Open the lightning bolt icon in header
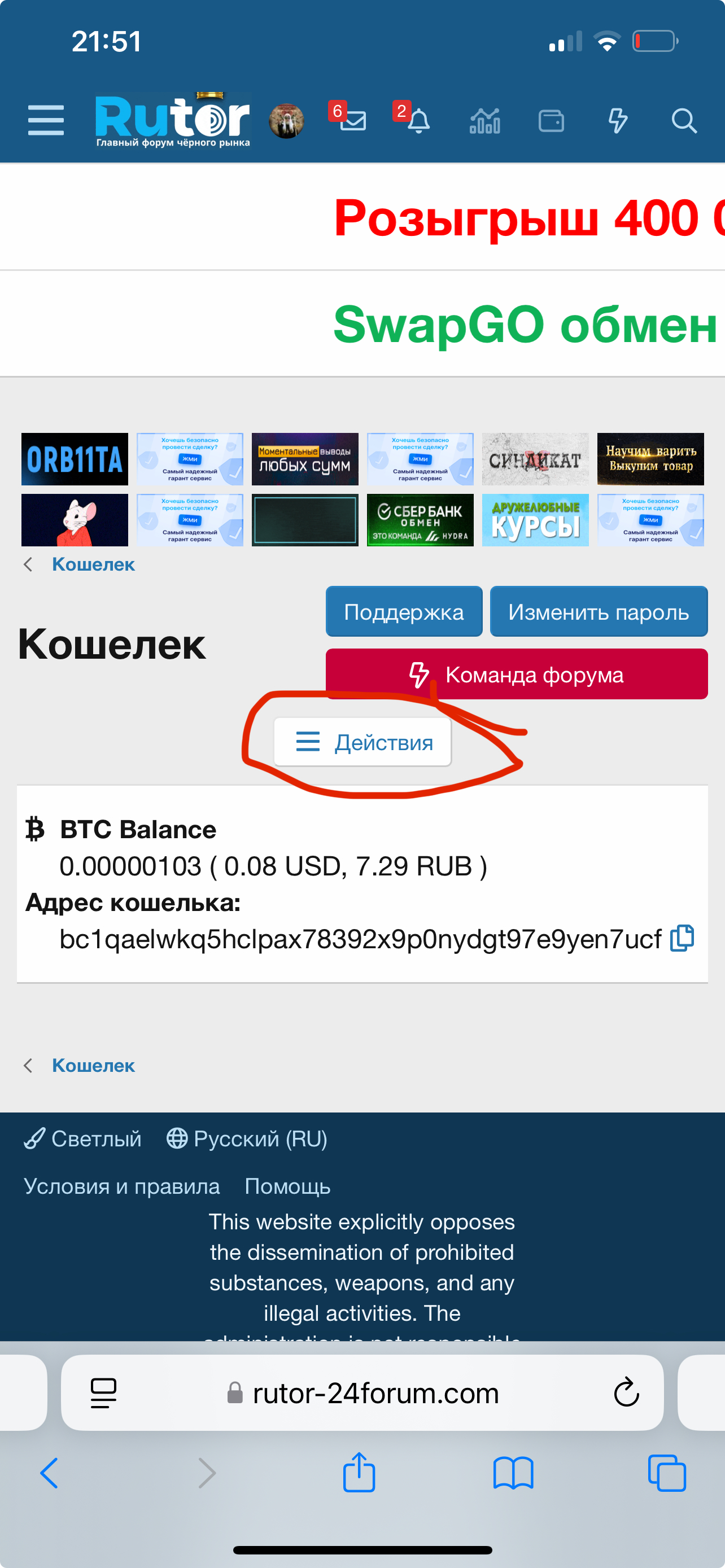Image resolution: width=725 pixels, height=1568 pixels. click(x=617, y=121)
